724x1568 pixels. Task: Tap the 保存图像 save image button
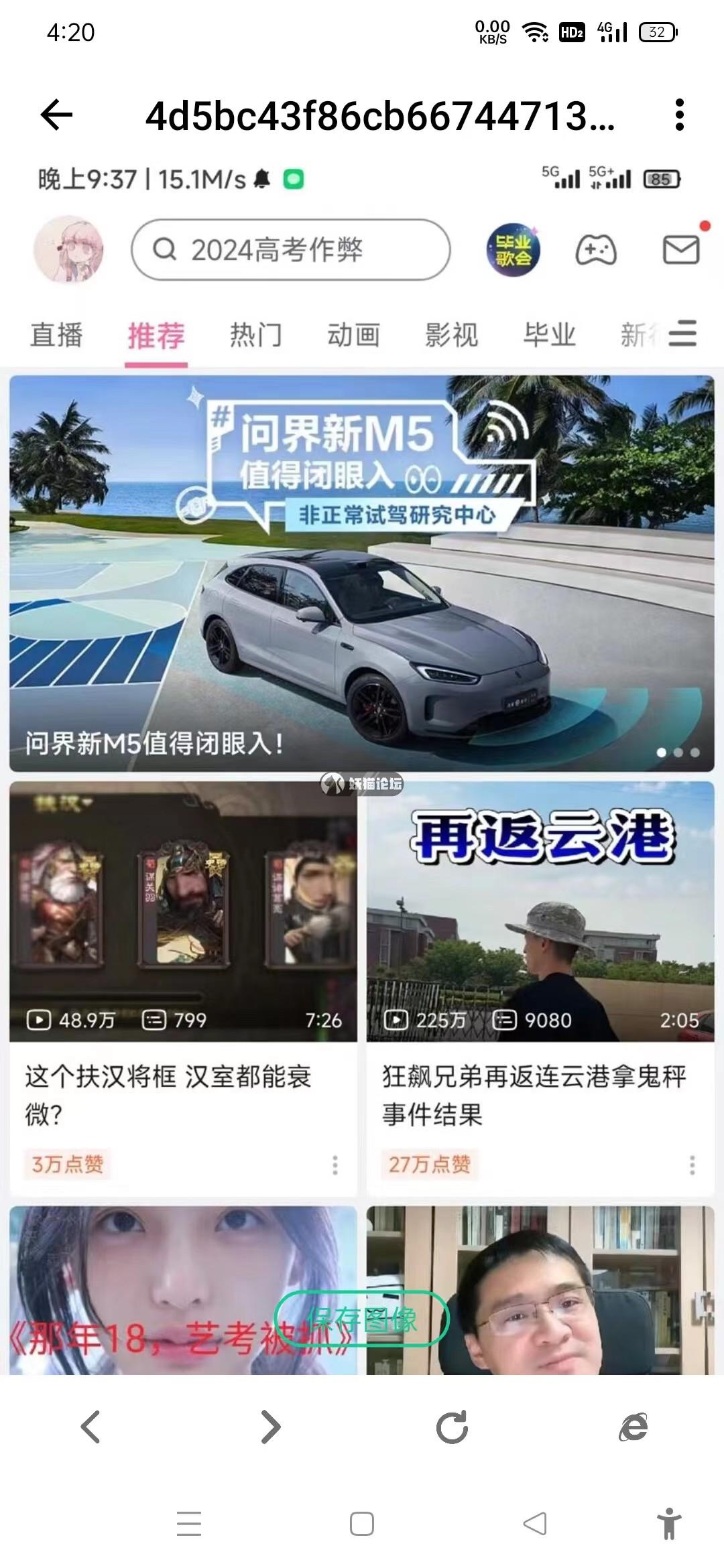[362, 1319]
